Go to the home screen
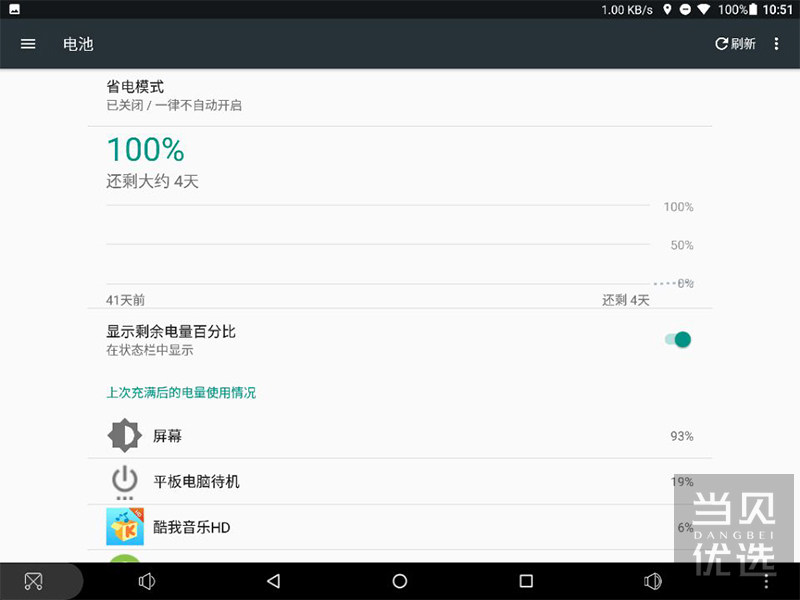 pyautogui.click(x=400, y=581)
